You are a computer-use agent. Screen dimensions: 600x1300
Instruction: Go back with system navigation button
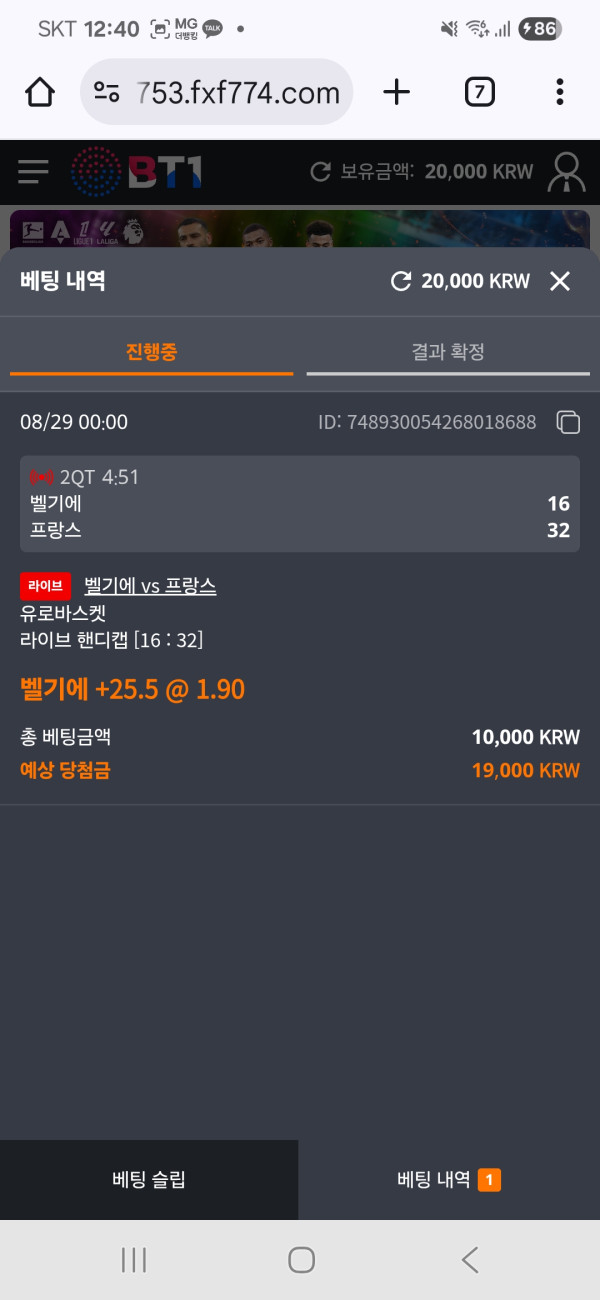click(x=470, y=1260)
